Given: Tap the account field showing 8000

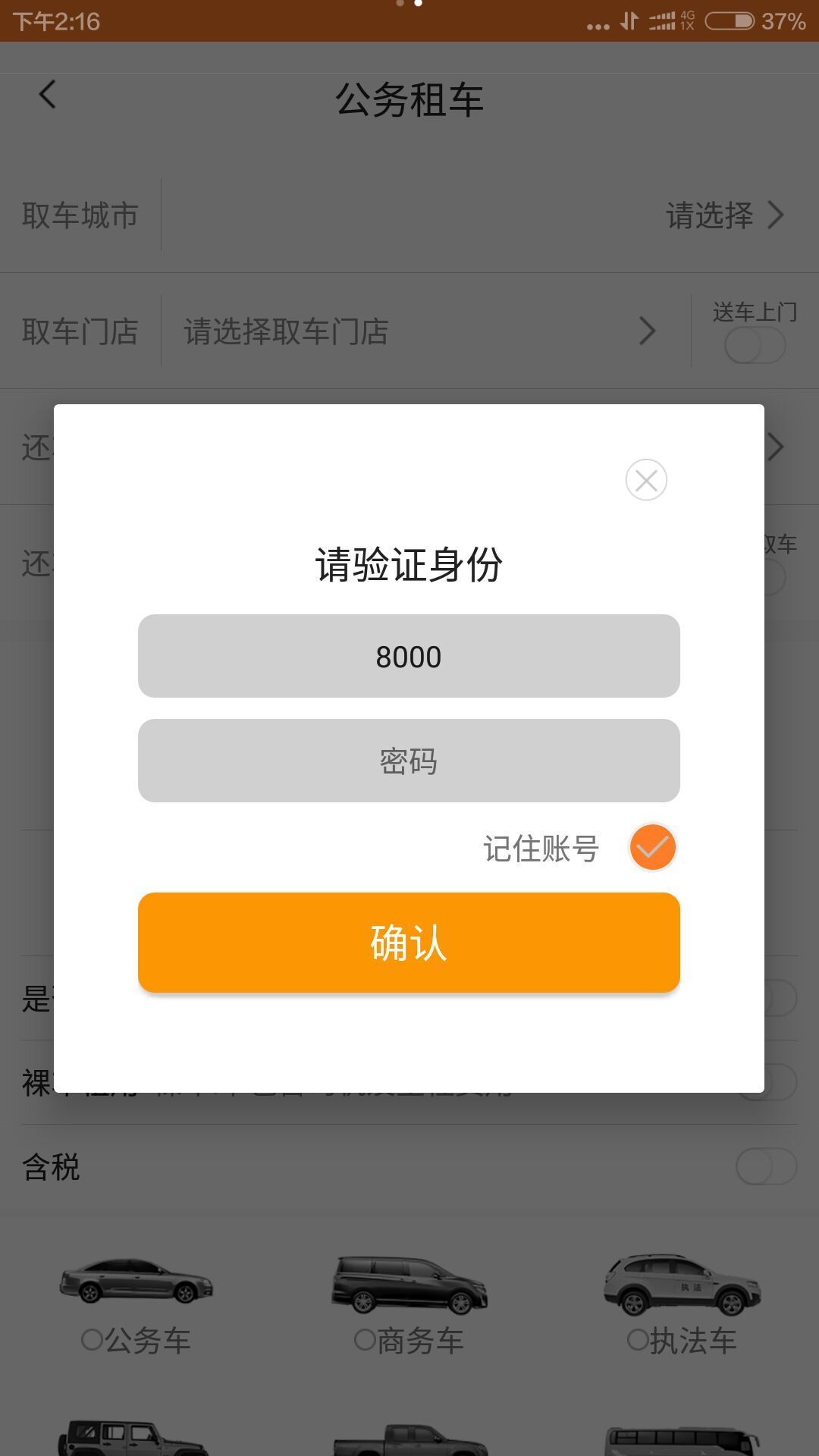Looking at the screenshot, I should pos(409,656).
